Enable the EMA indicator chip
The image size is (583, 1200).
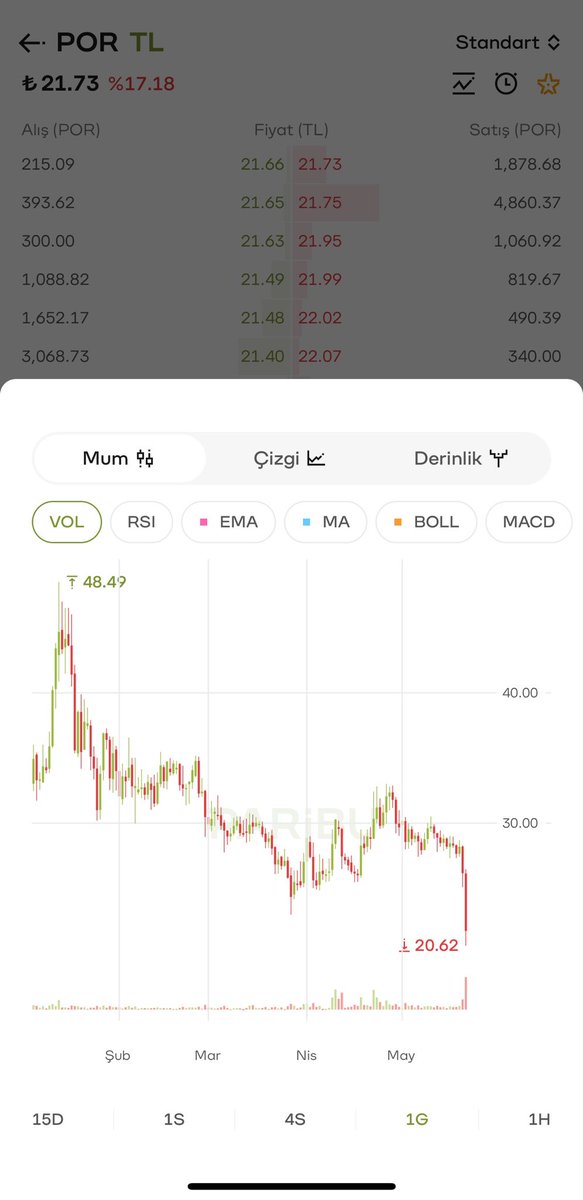pos(229,522)
